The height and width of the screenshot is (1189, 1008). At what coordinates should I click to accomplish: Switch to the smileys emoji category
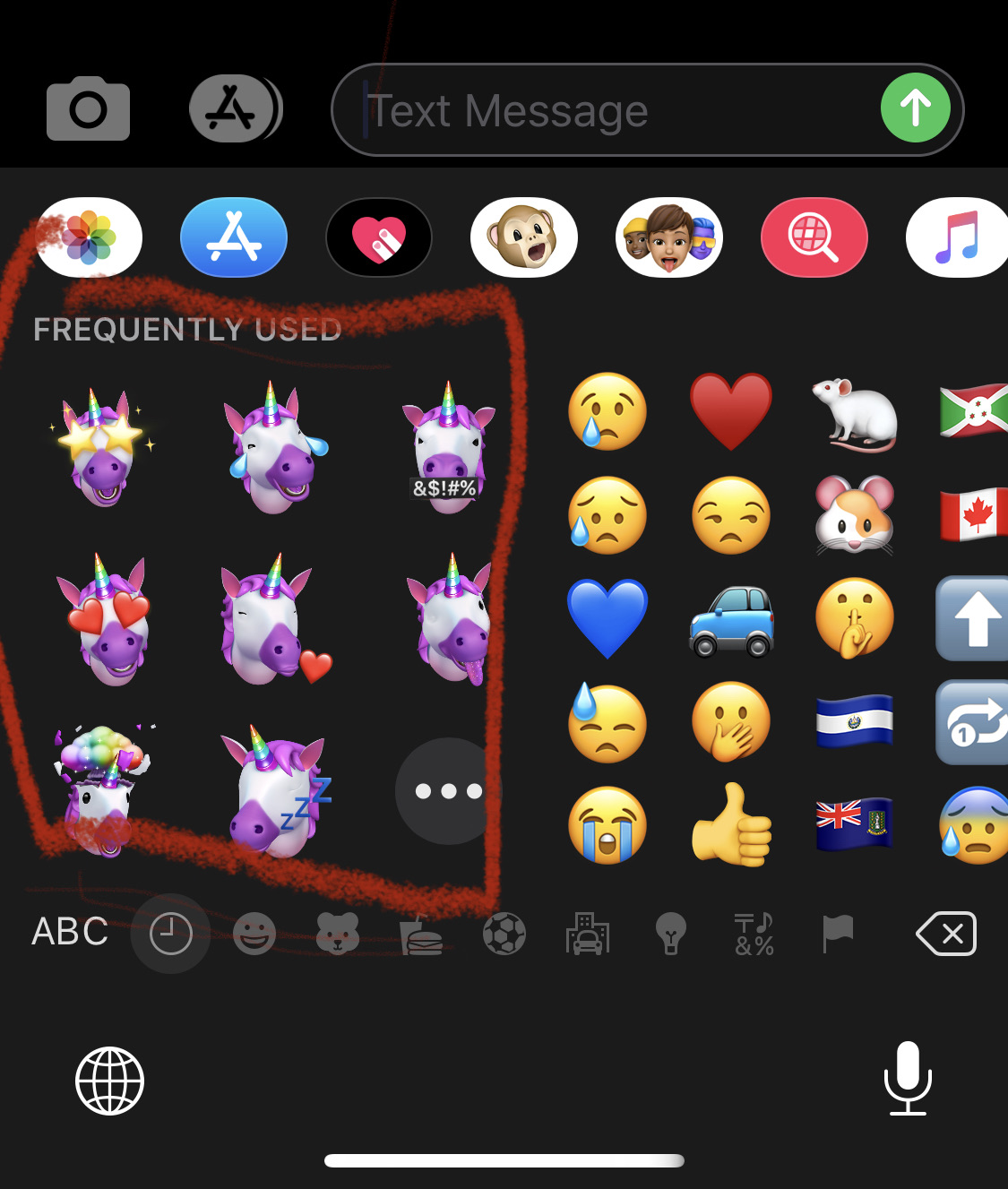254,935
